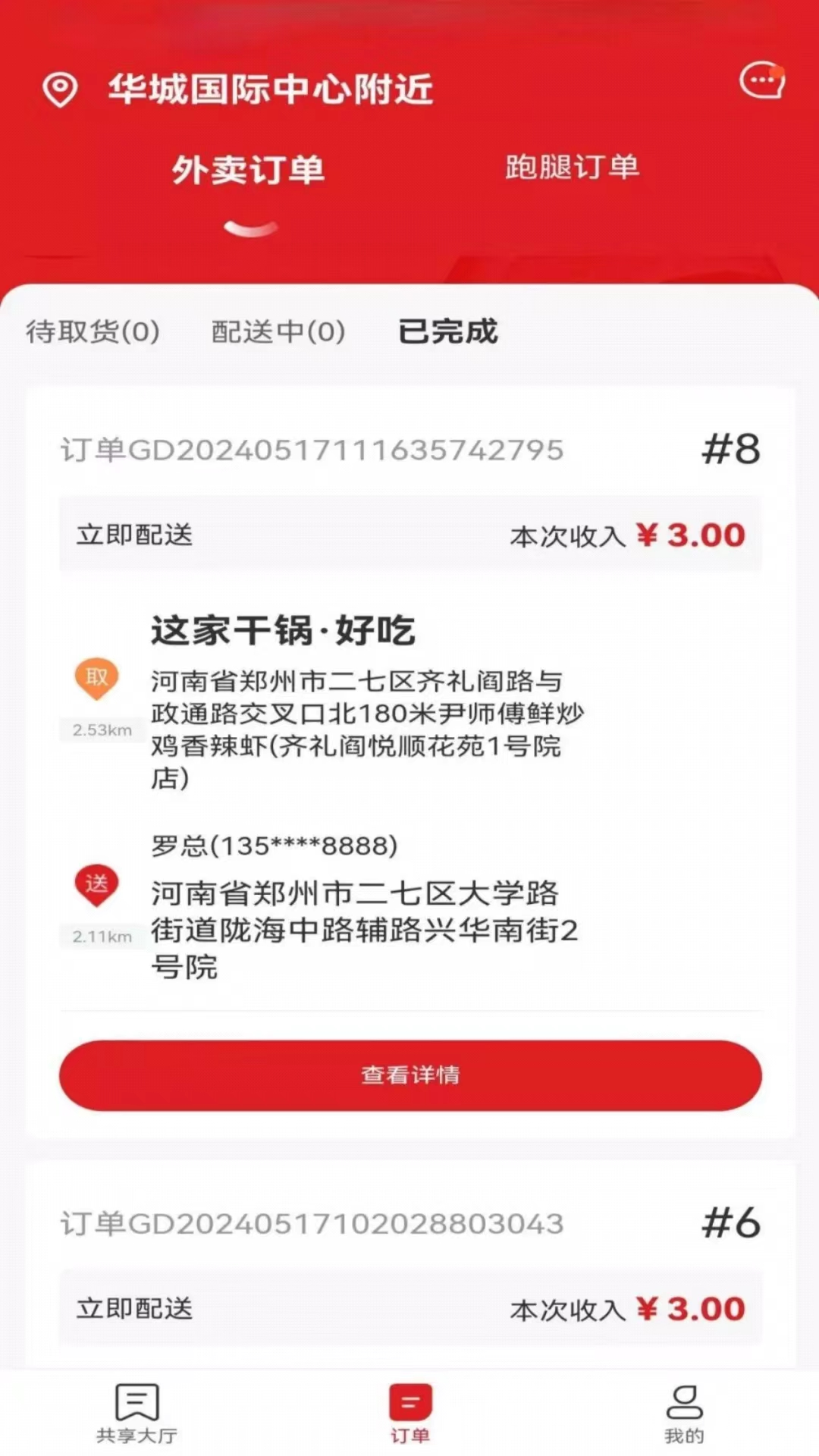Screen dimensions: 819x1456
Task: Select the 配送中 tab
Action: [x=276, y=331]
